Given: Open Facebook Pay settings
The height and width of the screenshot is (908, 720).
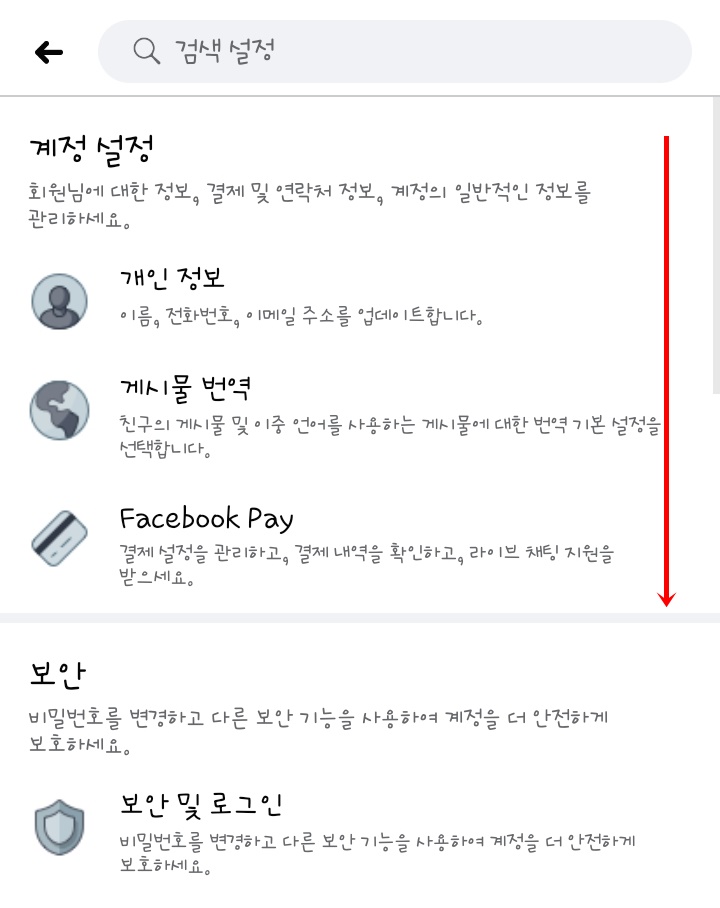Looking at the screenshot, I should coord(207,519).
